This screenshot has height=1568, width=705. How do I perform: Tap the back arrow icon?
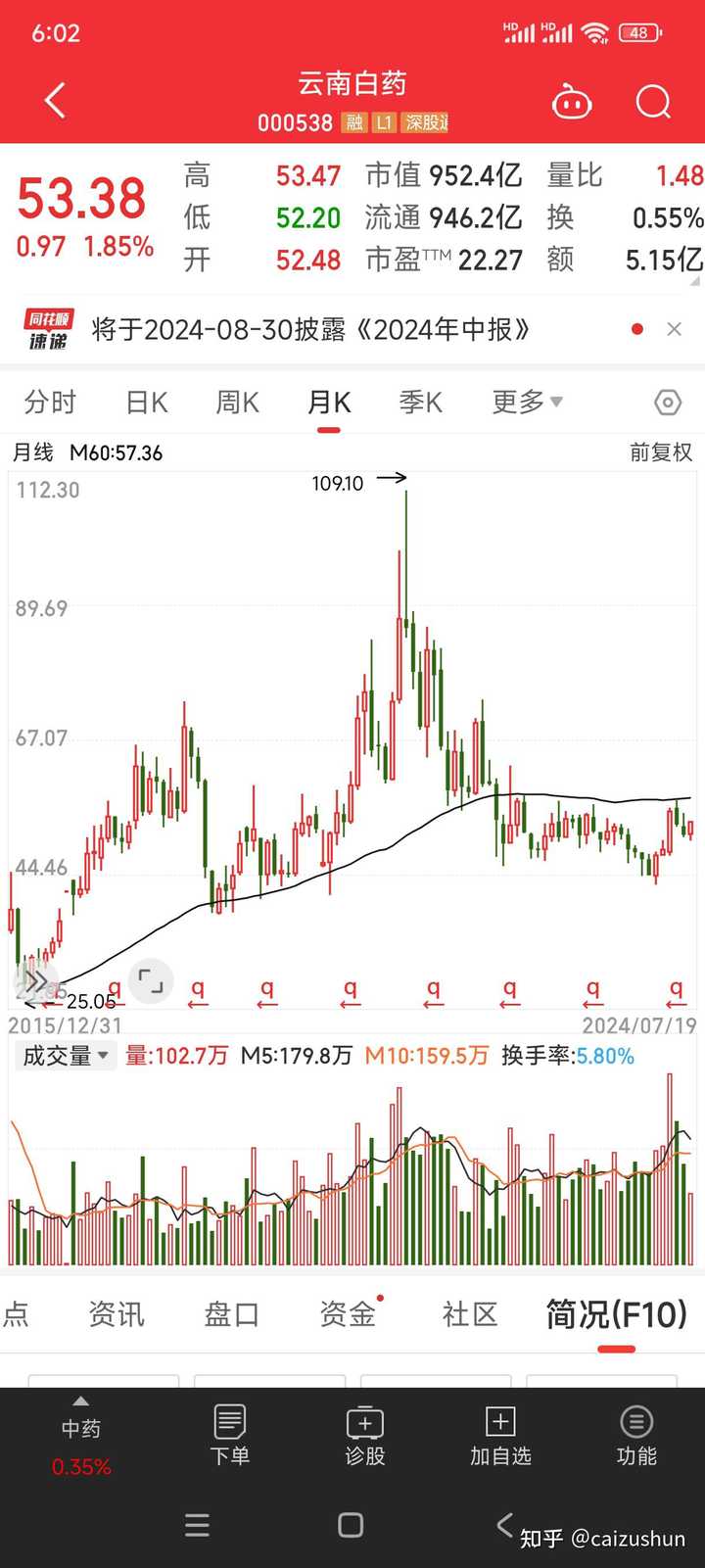coord(54,103)
